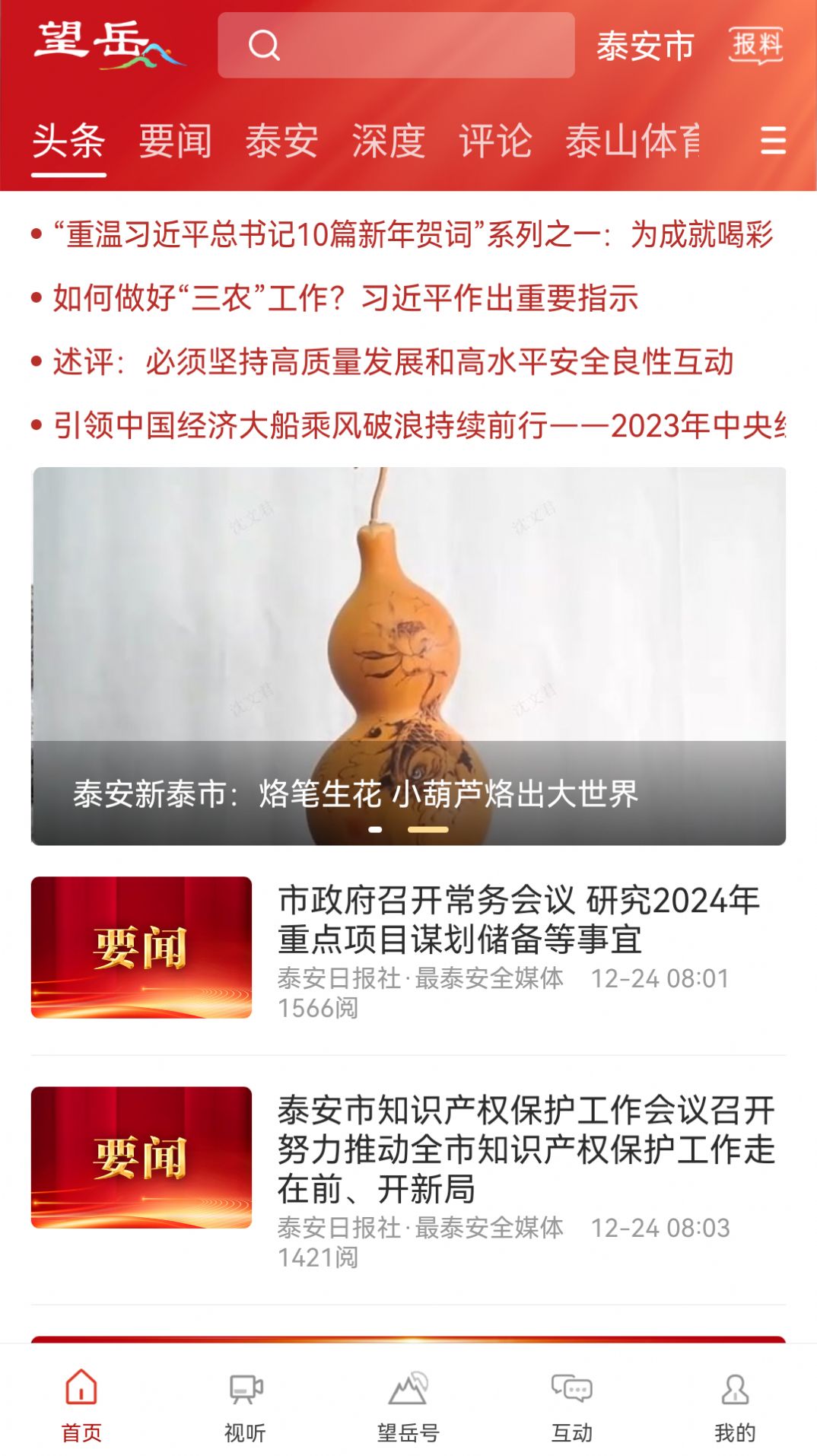This screenshot has height=1456, width=817.
Task: Open the 泰安市 city selector
Action: (x=645, y=46)
